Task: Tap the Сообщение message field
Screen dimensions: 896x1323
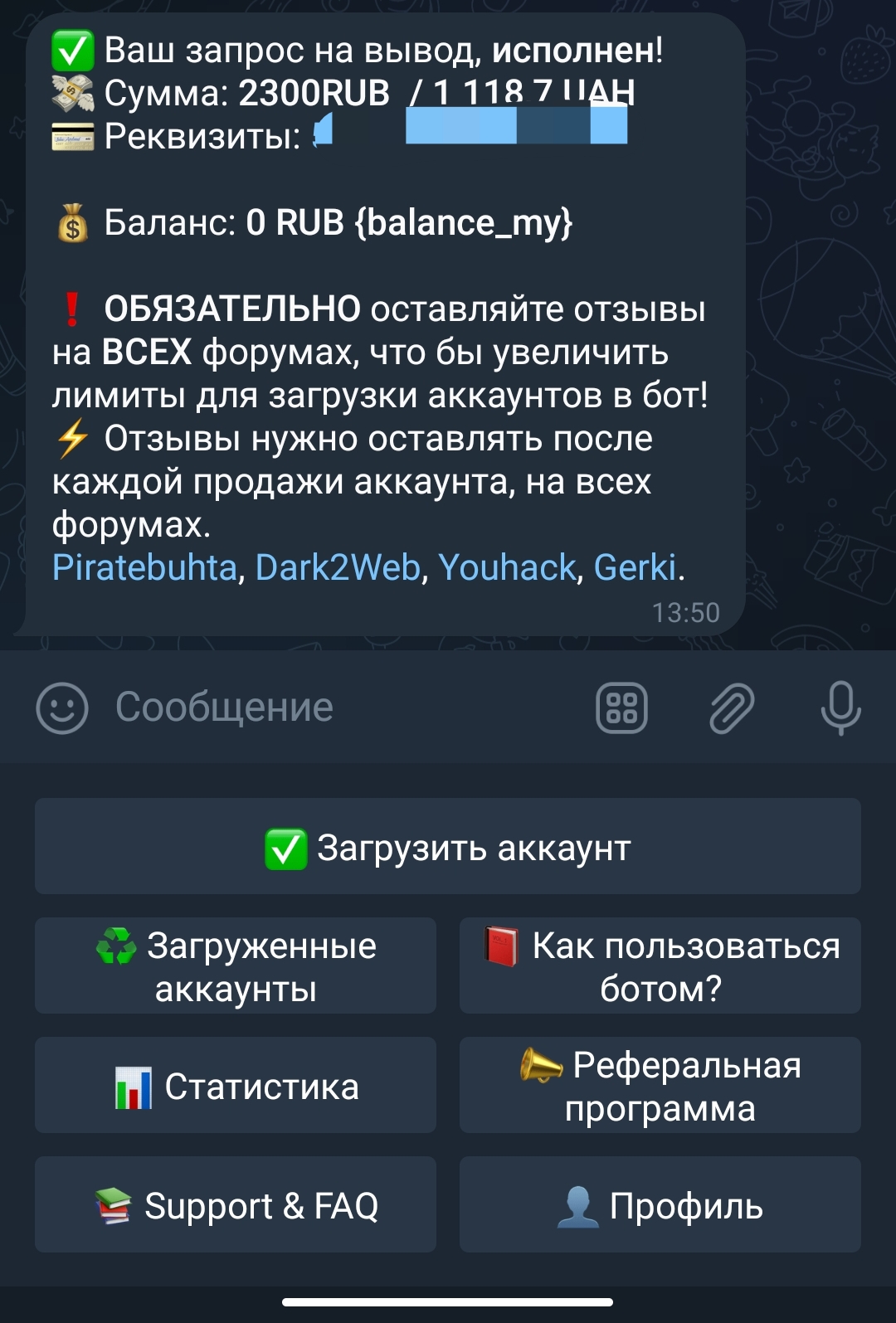Action: click(332, 708)
